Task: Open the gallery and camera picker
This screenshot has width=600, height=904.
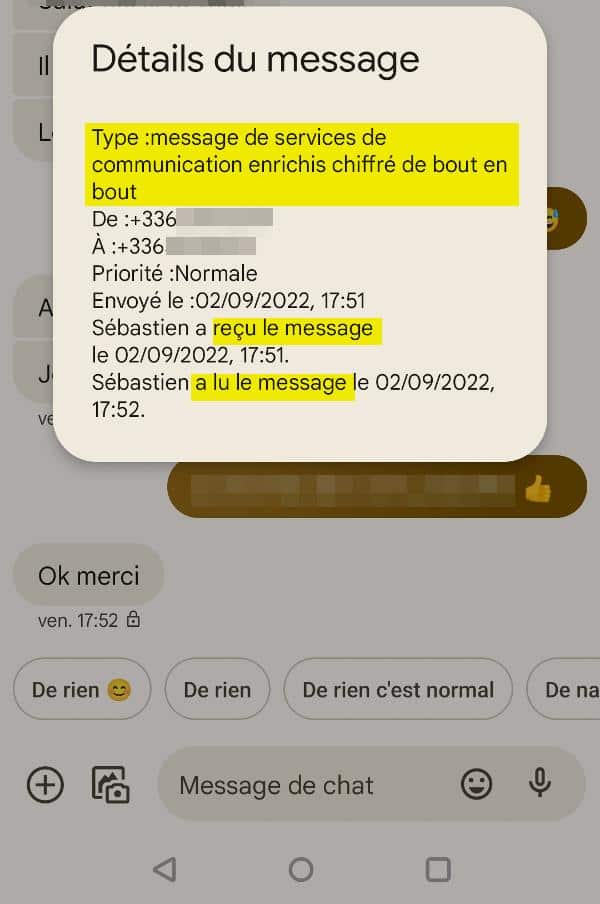Action: (111, 785)
